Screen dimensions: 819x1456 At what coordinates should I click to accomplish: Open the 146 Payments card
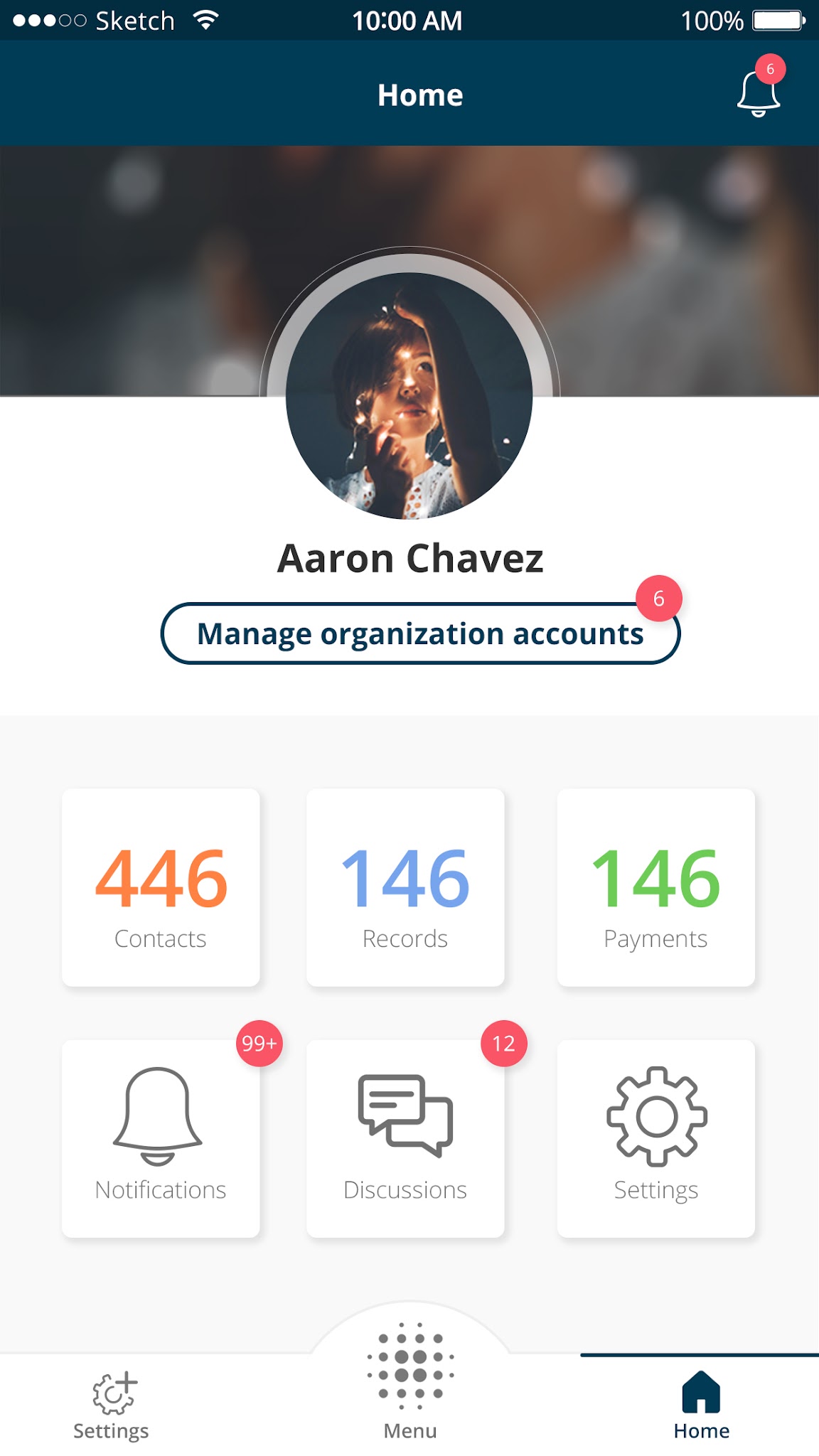[x=655, y=887]
